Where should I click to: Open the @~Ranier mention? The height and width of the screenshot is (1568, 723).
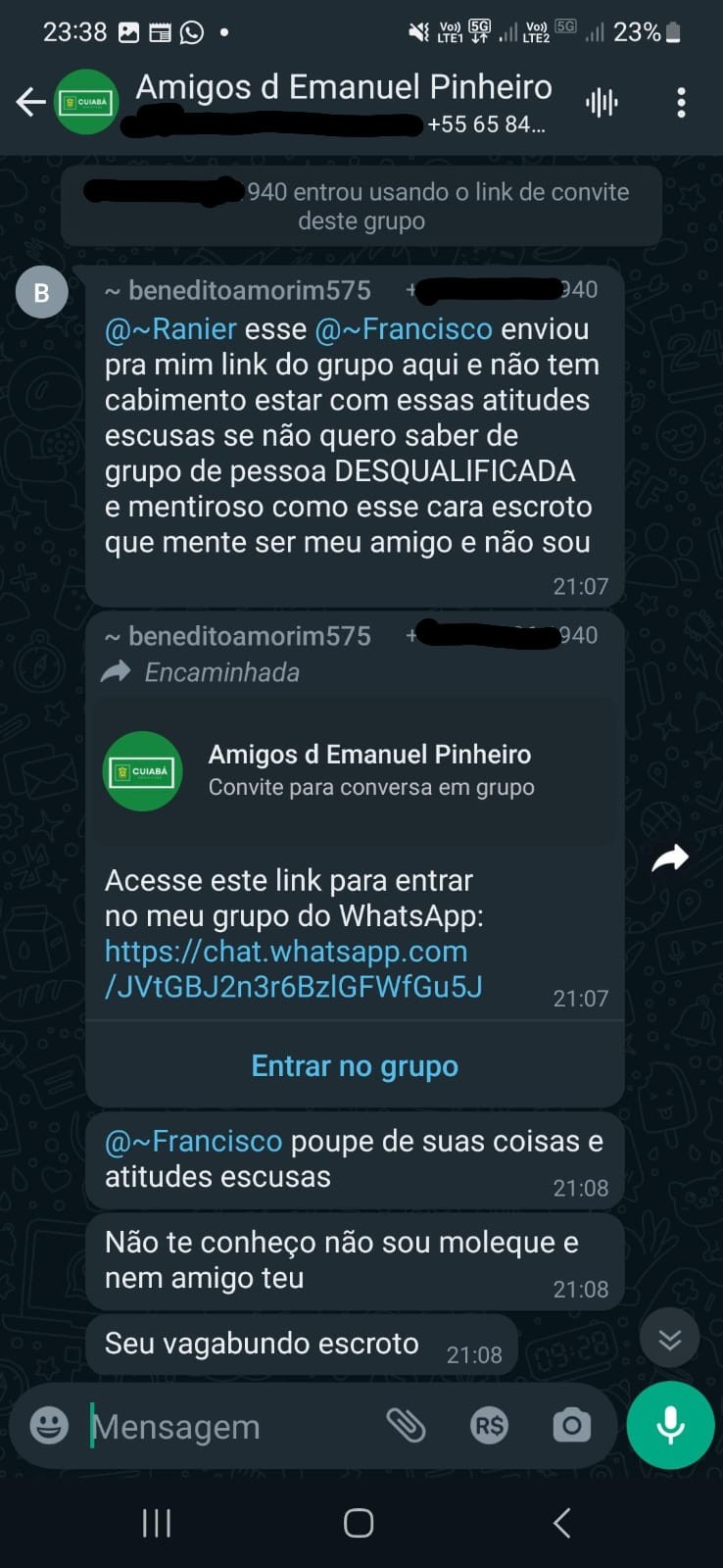(171, 329)
